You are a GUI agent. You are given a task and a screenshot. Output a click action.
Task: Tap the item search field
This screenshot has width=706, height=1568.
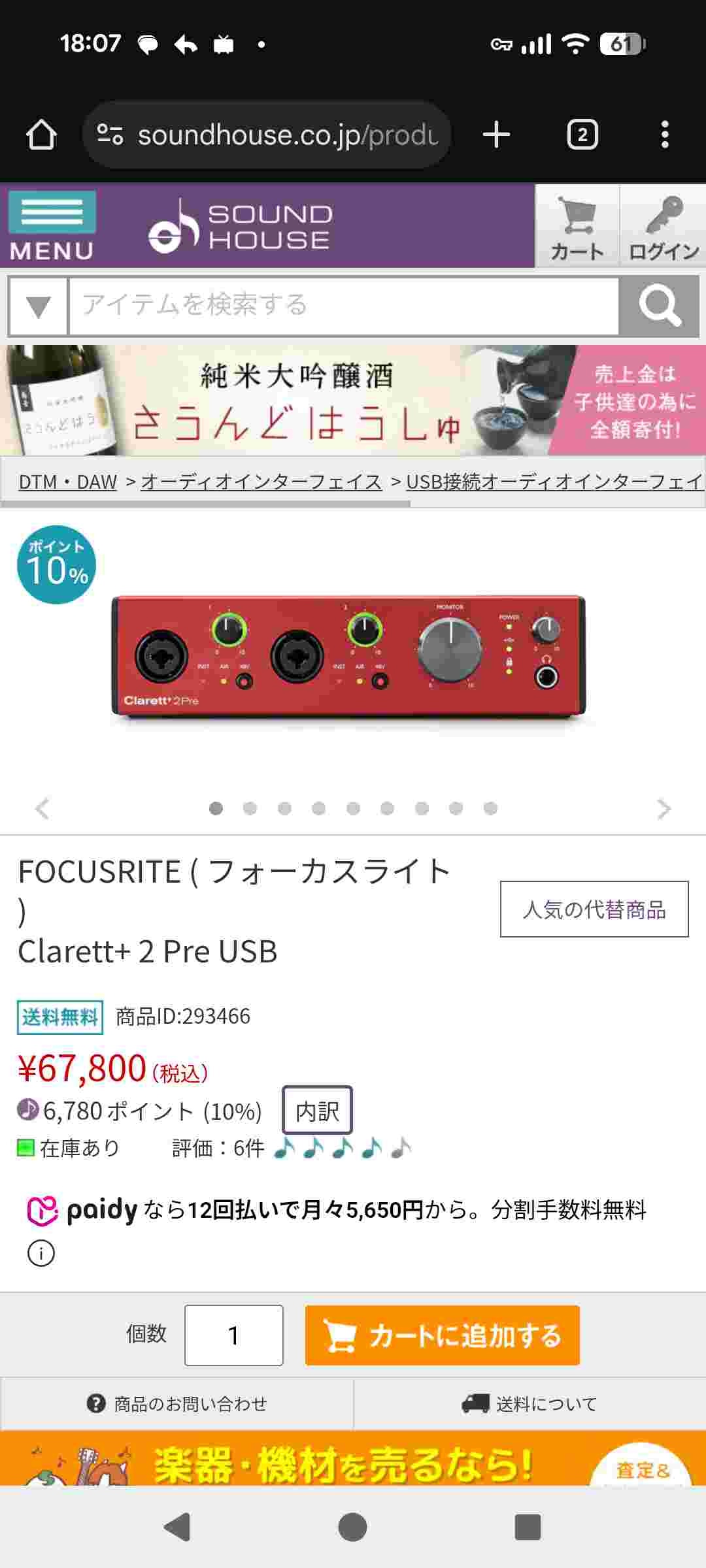343,306
